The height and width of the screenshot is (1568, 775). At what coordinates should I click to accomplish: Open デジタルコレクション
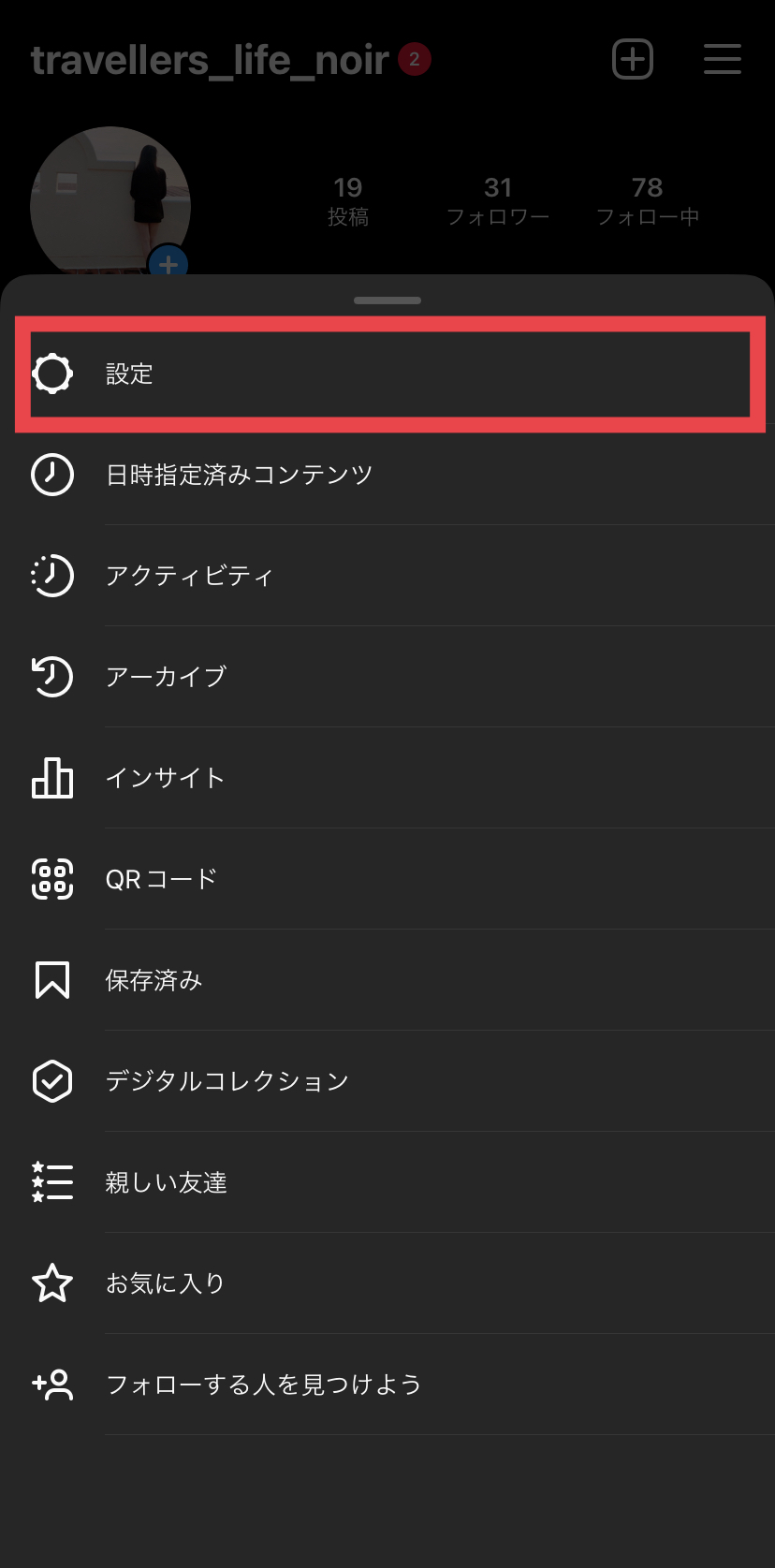click(x=387, y=1081)
